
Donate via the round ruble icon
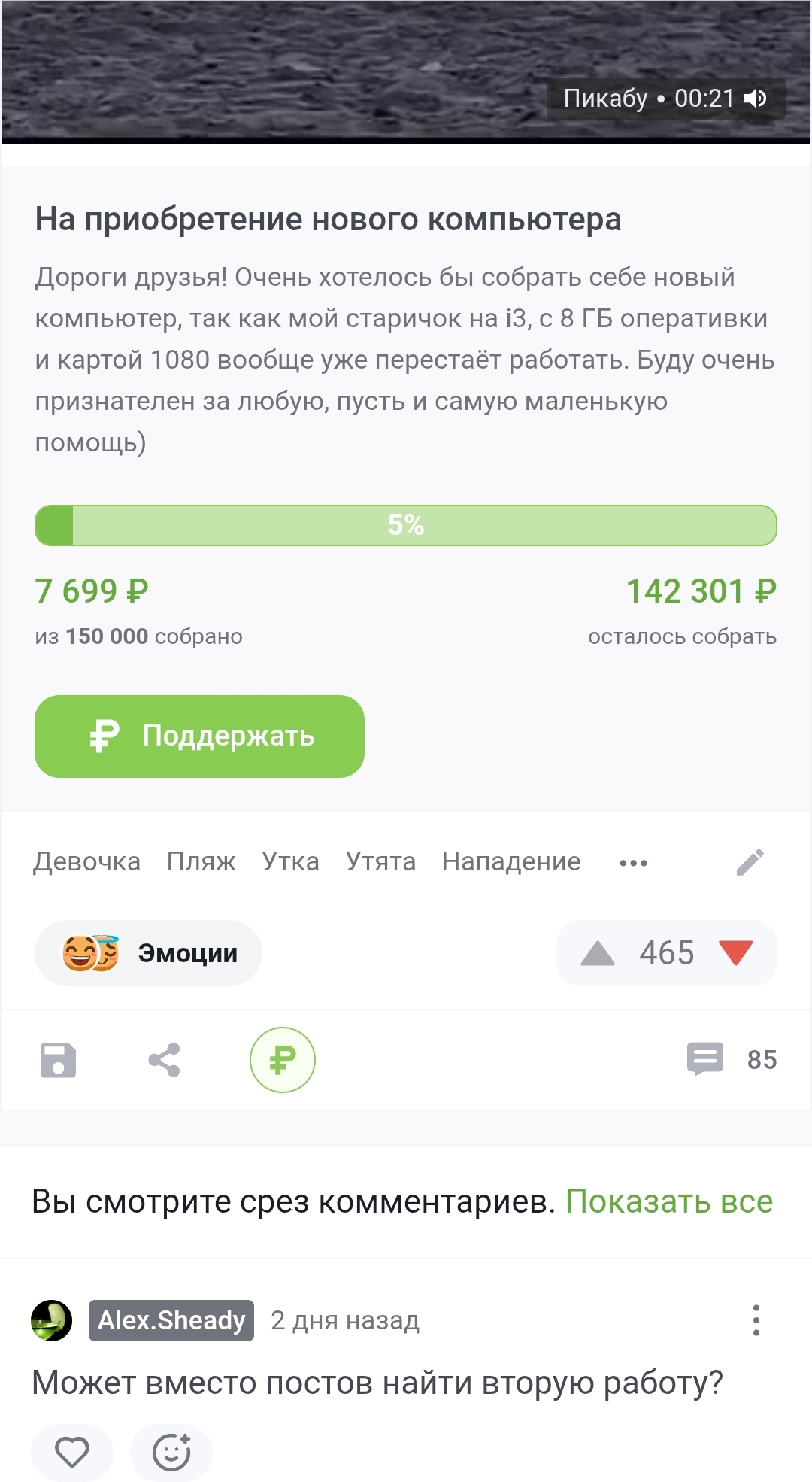point(282,1060)
